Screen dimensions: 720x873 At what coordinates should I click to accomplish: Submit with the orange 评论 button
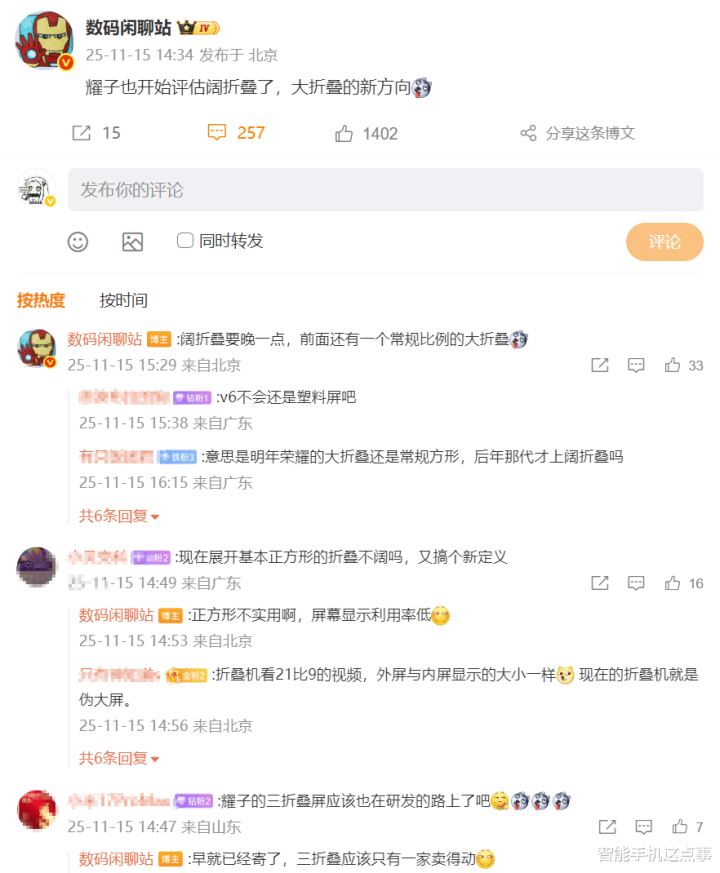664,242
